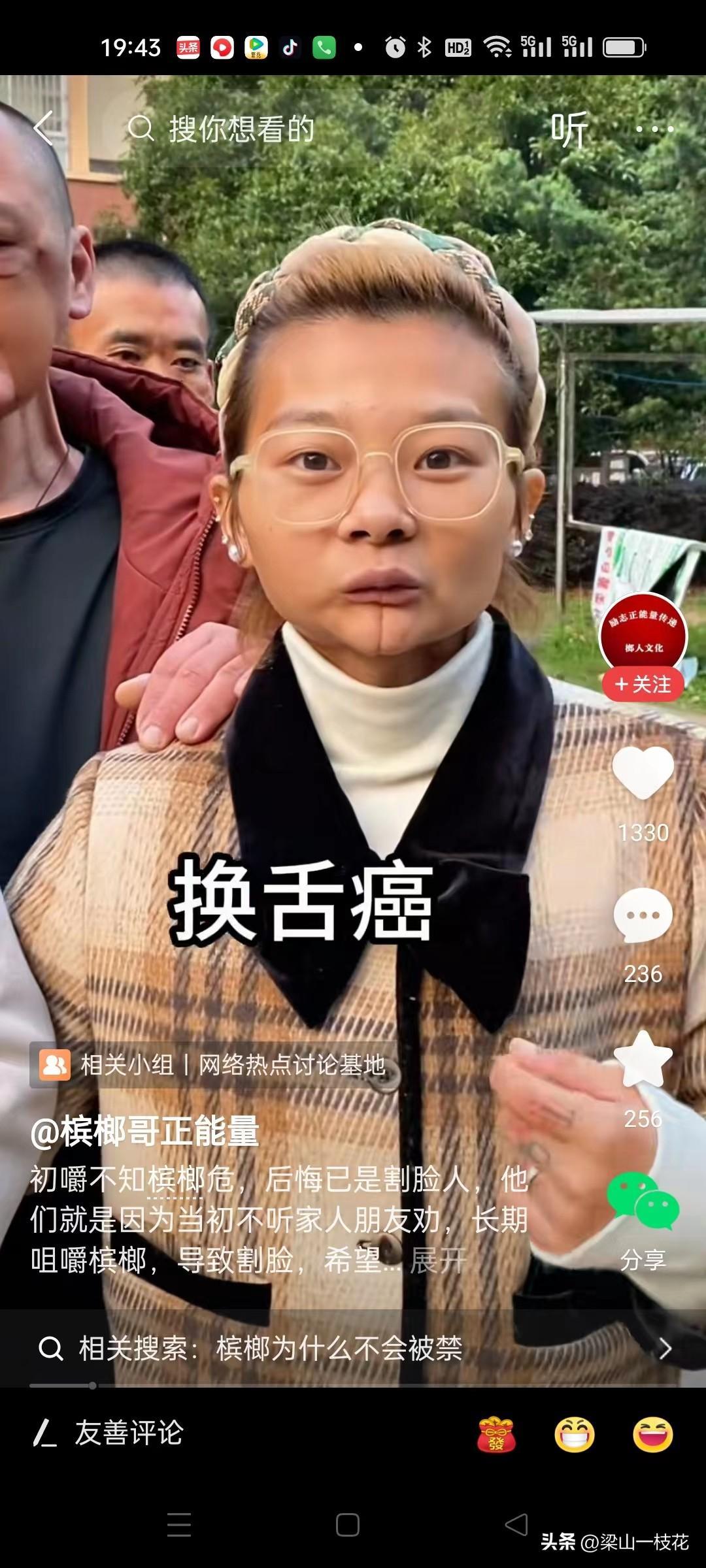Send the red envelope 發 emoji

[496, 1435]
